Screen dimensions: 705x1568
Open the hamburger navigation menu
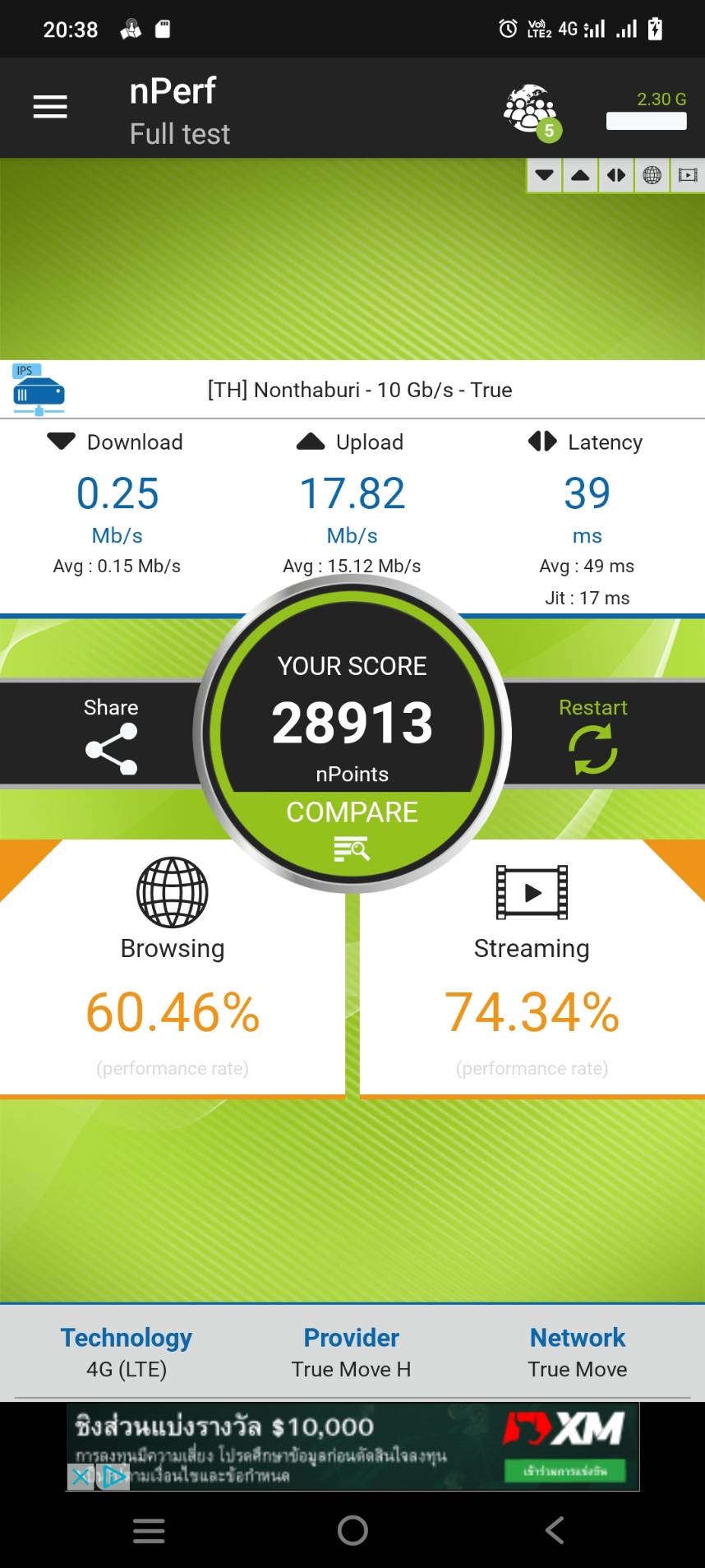pos(50,107)
